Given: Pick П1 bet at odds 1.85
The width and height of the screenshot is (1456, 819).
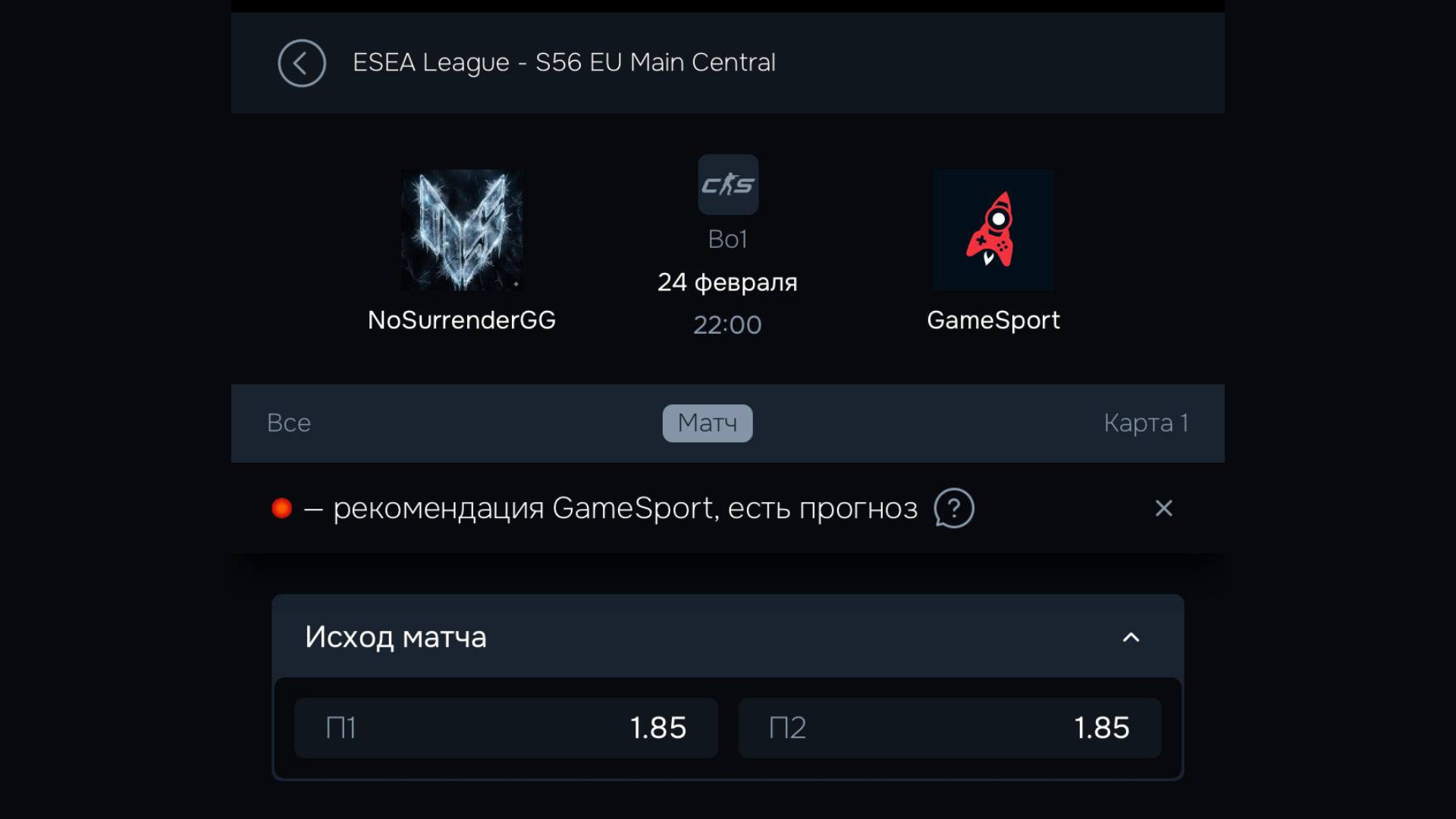Looking at the screenshot, I should pos(506,728).
